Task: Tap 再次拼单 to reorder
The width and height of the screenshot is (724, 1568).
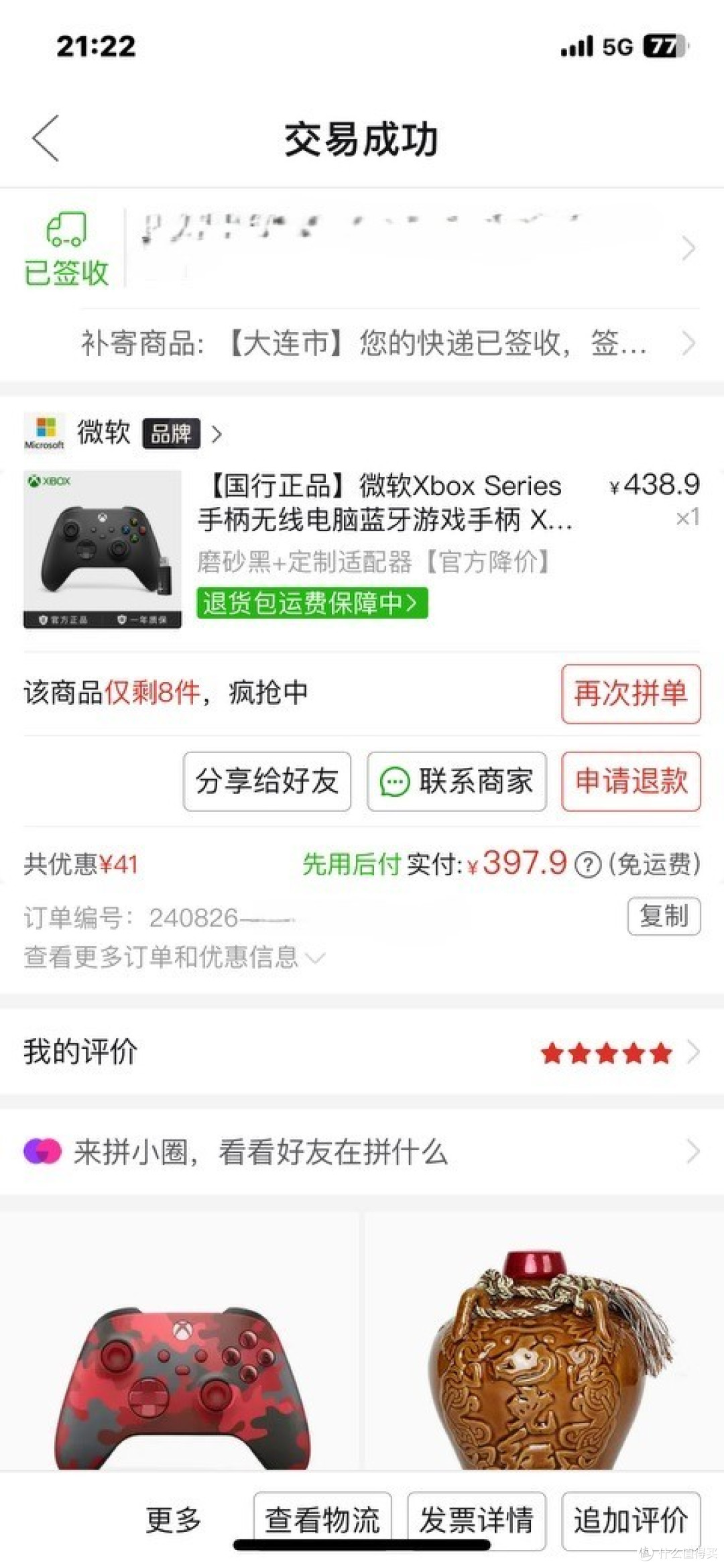Action: (x=631, y=693)
